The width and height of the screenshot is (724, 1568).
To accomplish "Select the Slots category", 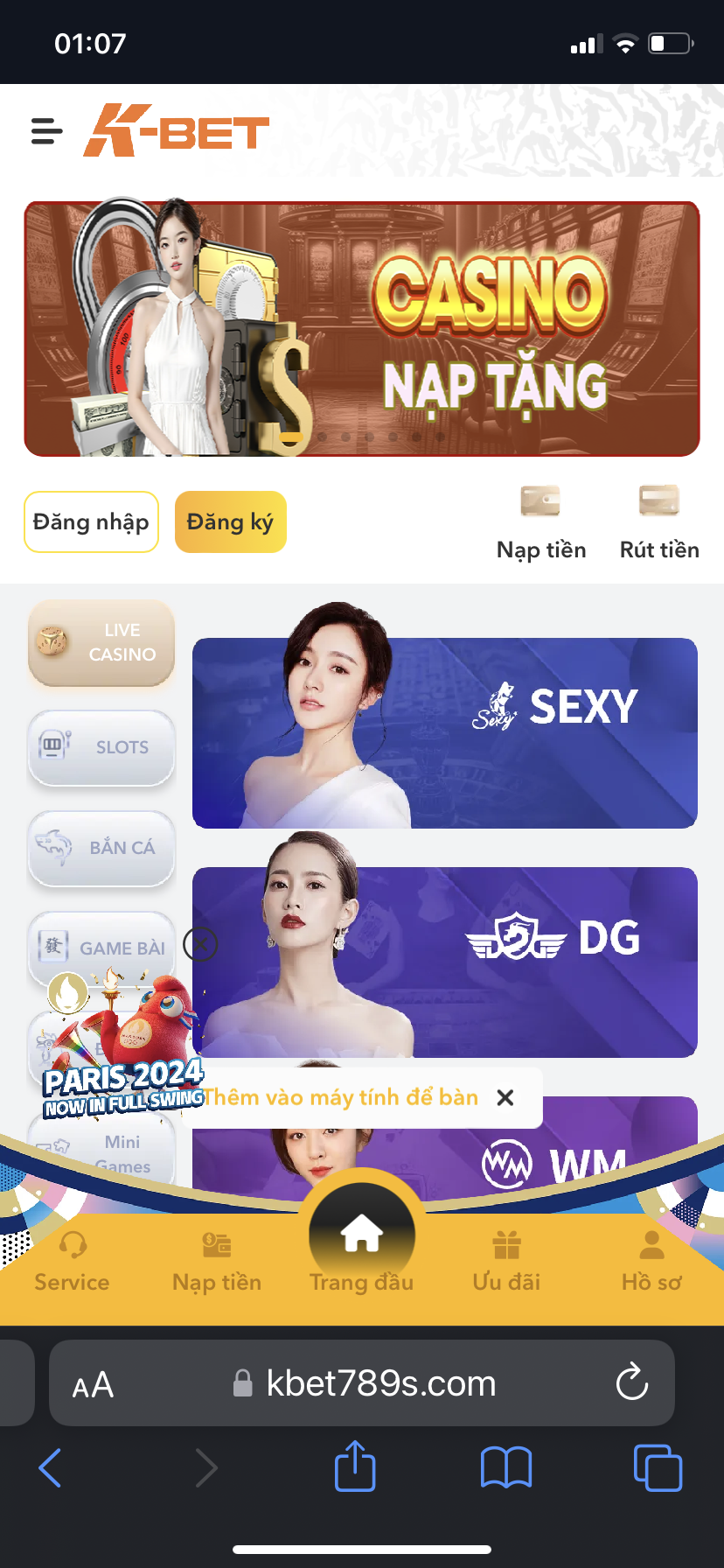I will [x=101, y=747].
